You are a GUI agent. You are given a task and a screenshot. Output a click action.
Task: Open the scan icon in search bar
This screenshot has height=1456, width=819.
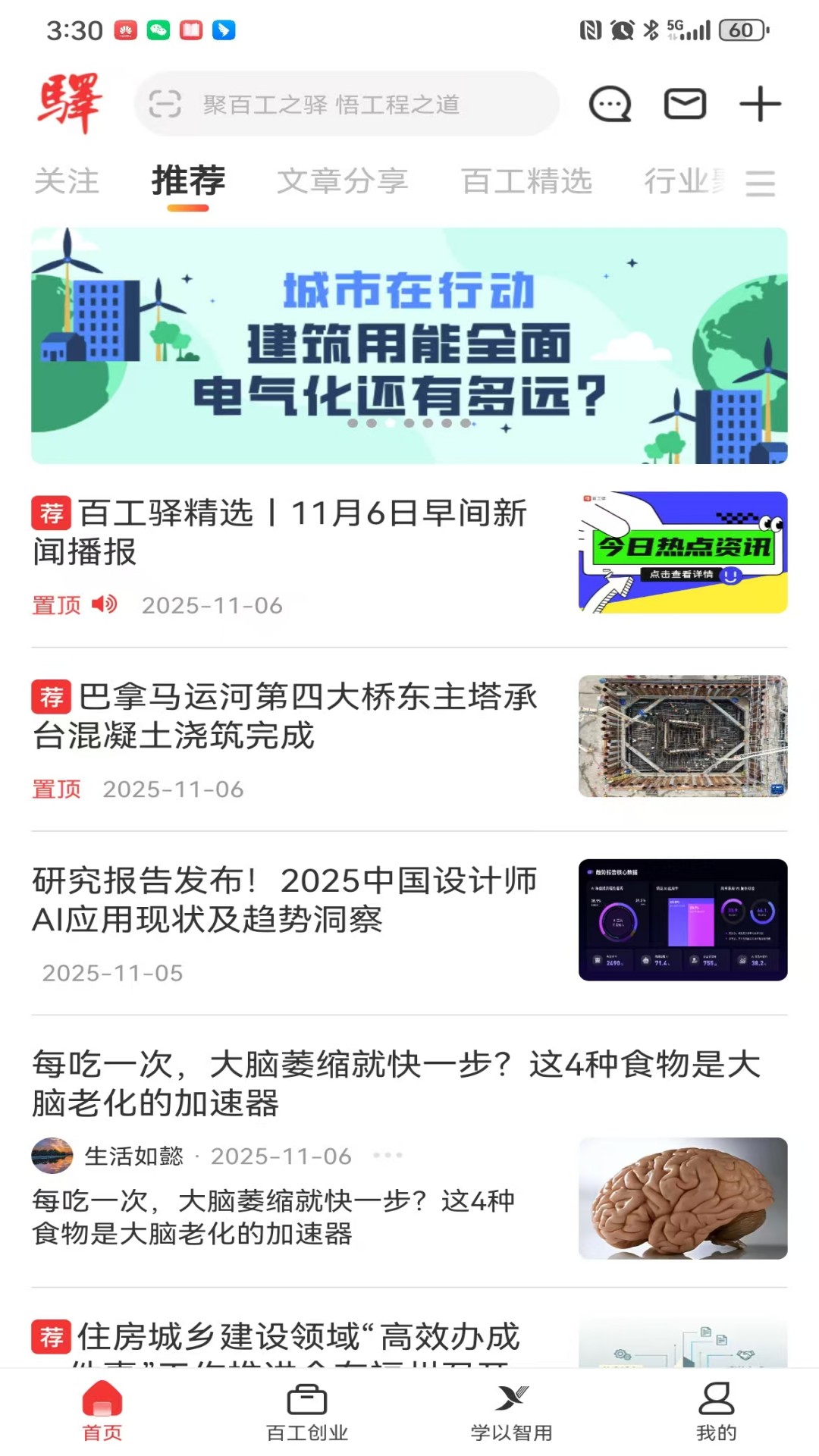pos(166,104)
